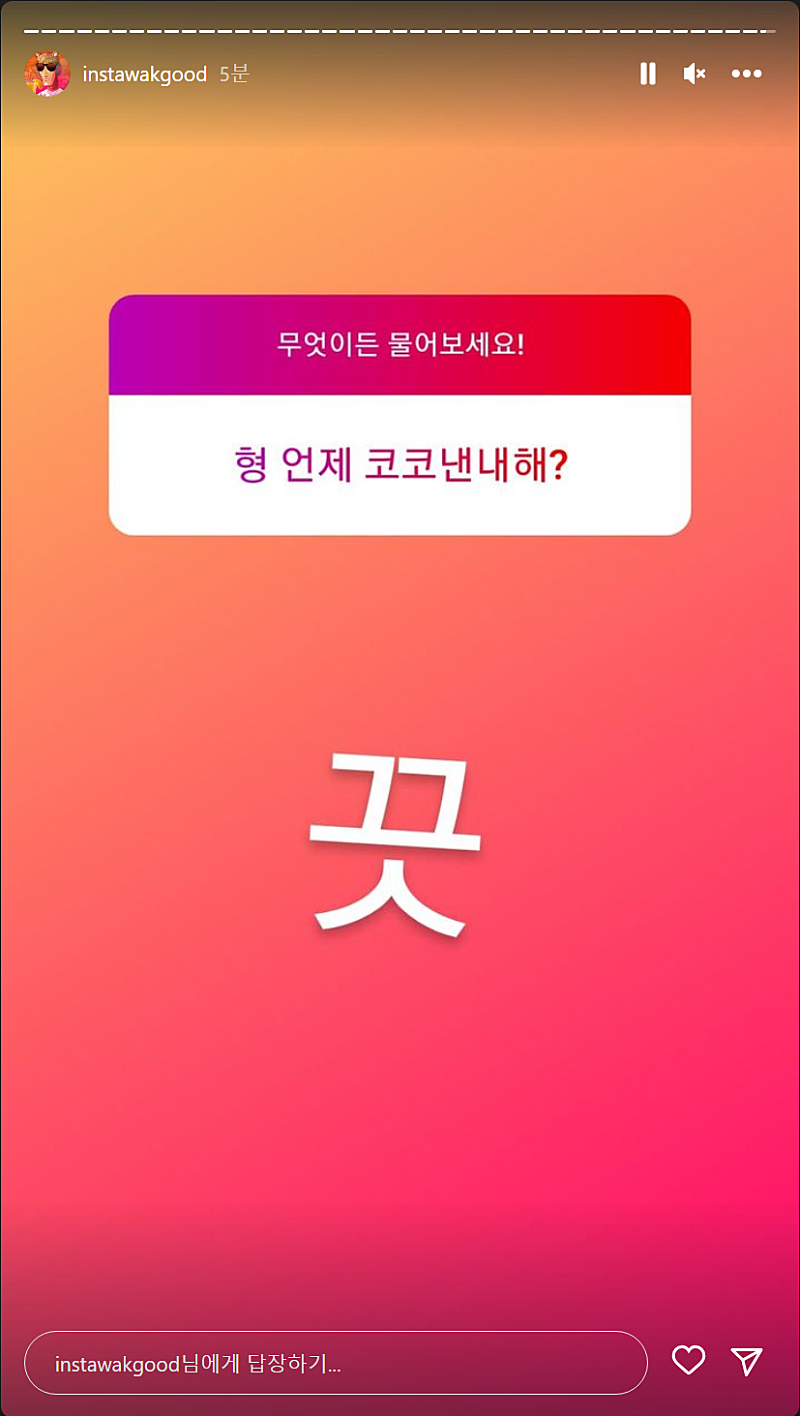Unmute the story sound
Image resolution: width=800 pixels, height=1416 pixels.
694,74
